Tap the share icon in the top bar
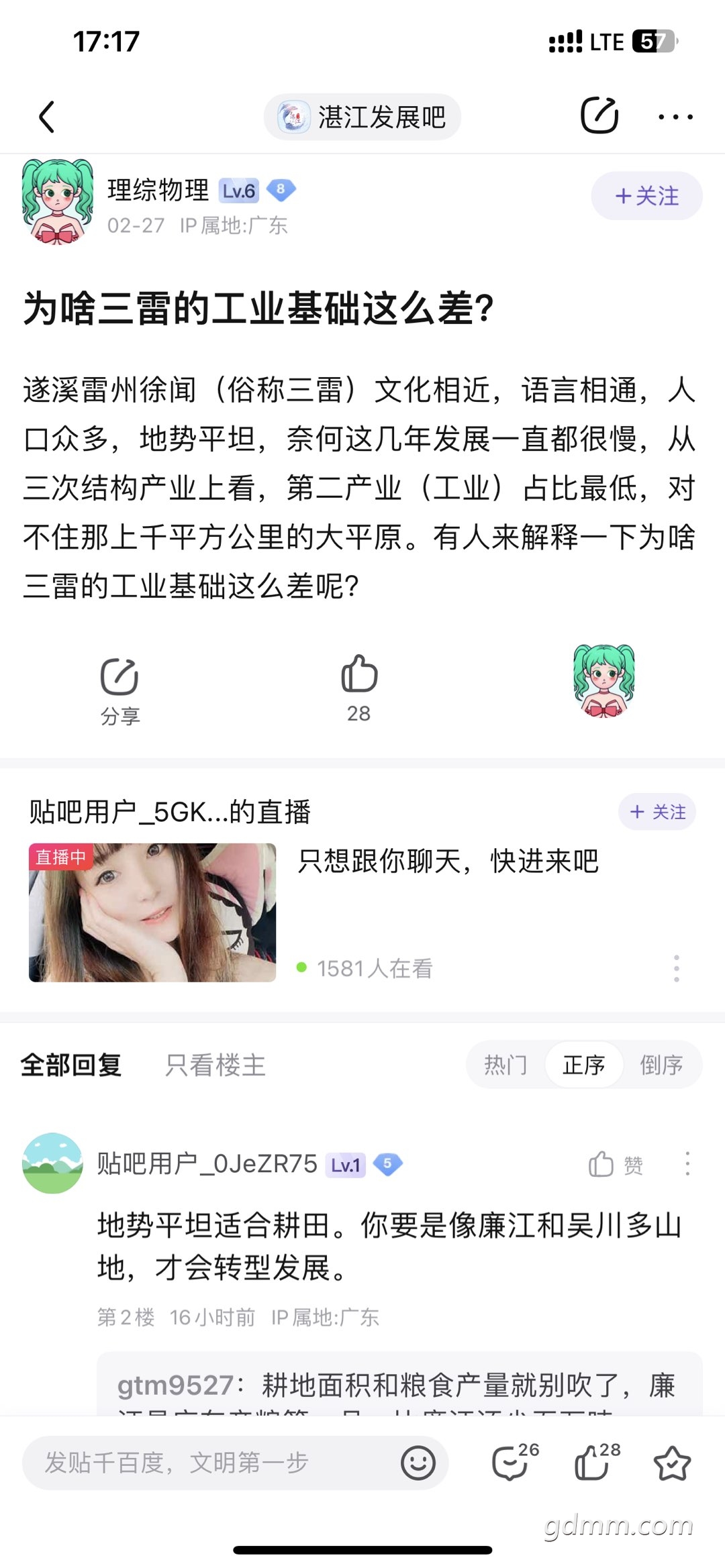725x1568 pixels. [599, 116]
